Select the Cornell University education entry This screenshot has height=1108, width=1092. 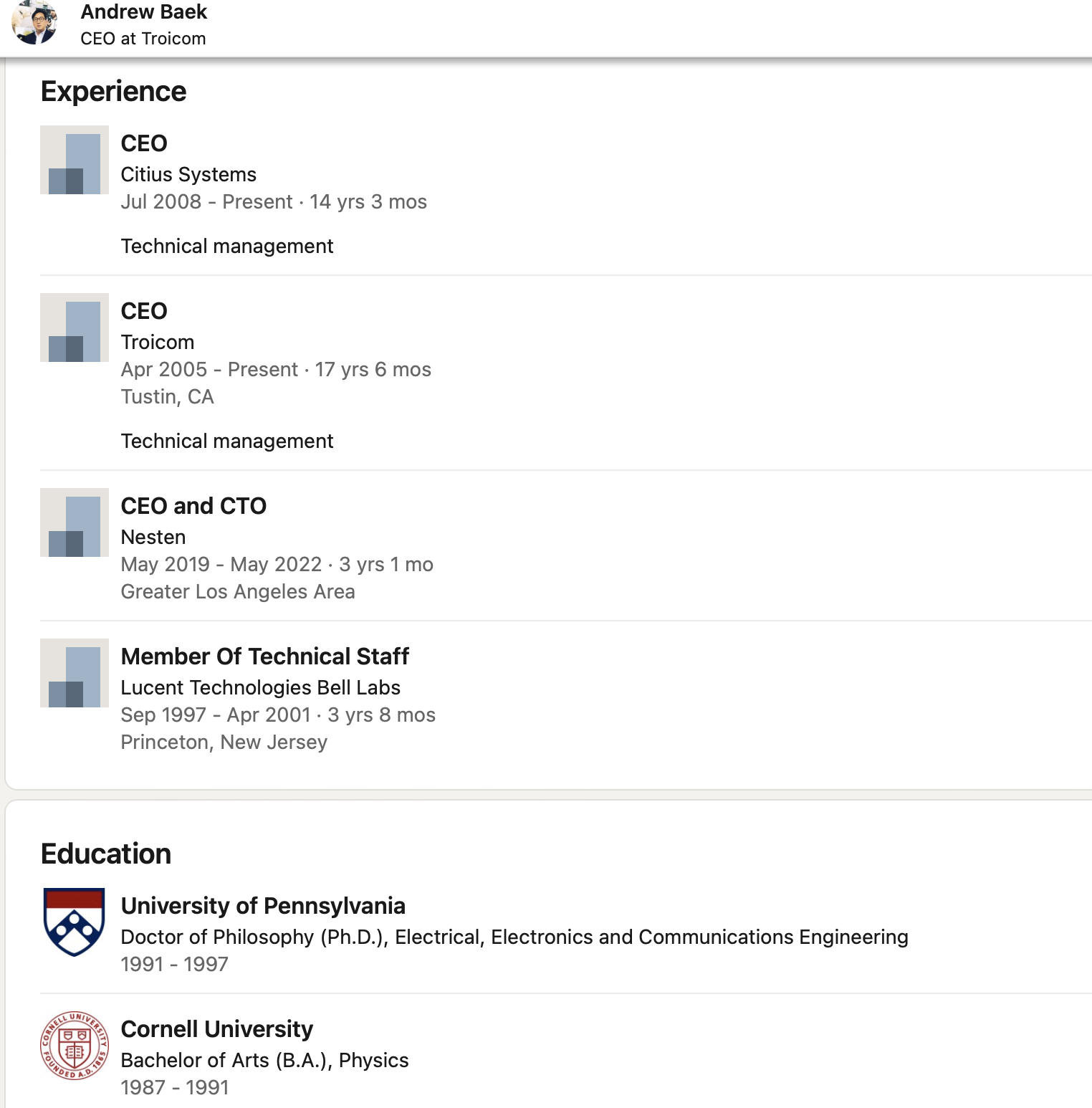pos(216,1029)
